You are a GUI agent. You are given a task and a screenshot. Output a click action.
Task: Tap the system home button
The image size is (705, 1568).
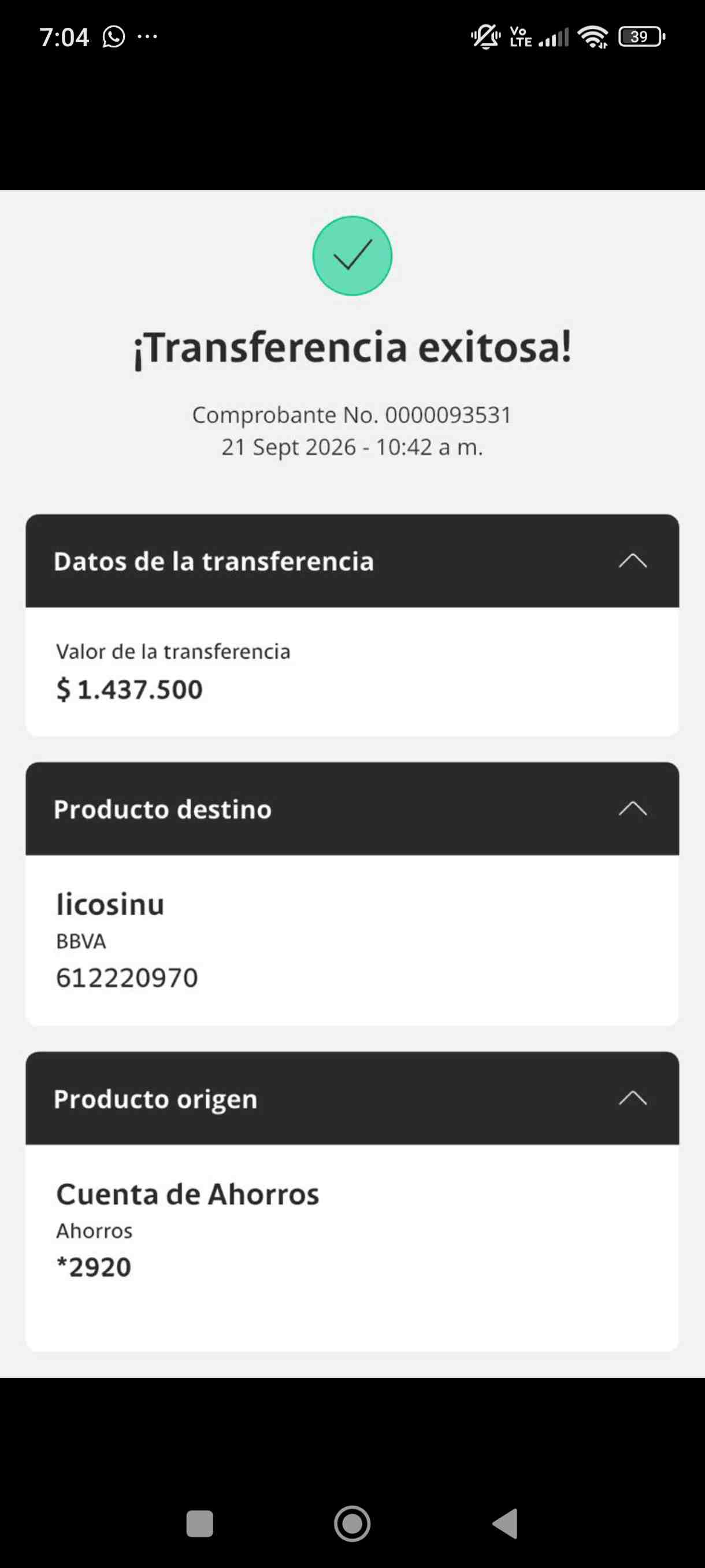coord(352,1523)
